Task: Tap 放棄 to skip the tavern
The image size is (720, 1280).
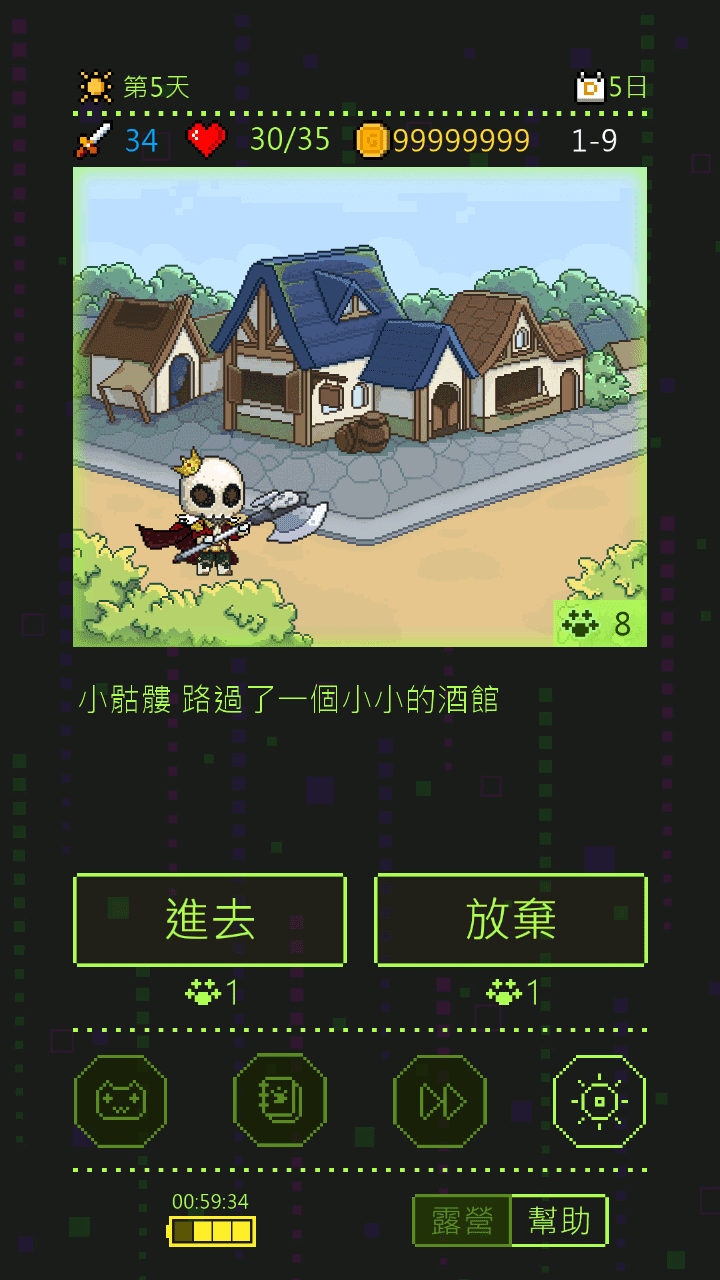Action: [510, 919]
